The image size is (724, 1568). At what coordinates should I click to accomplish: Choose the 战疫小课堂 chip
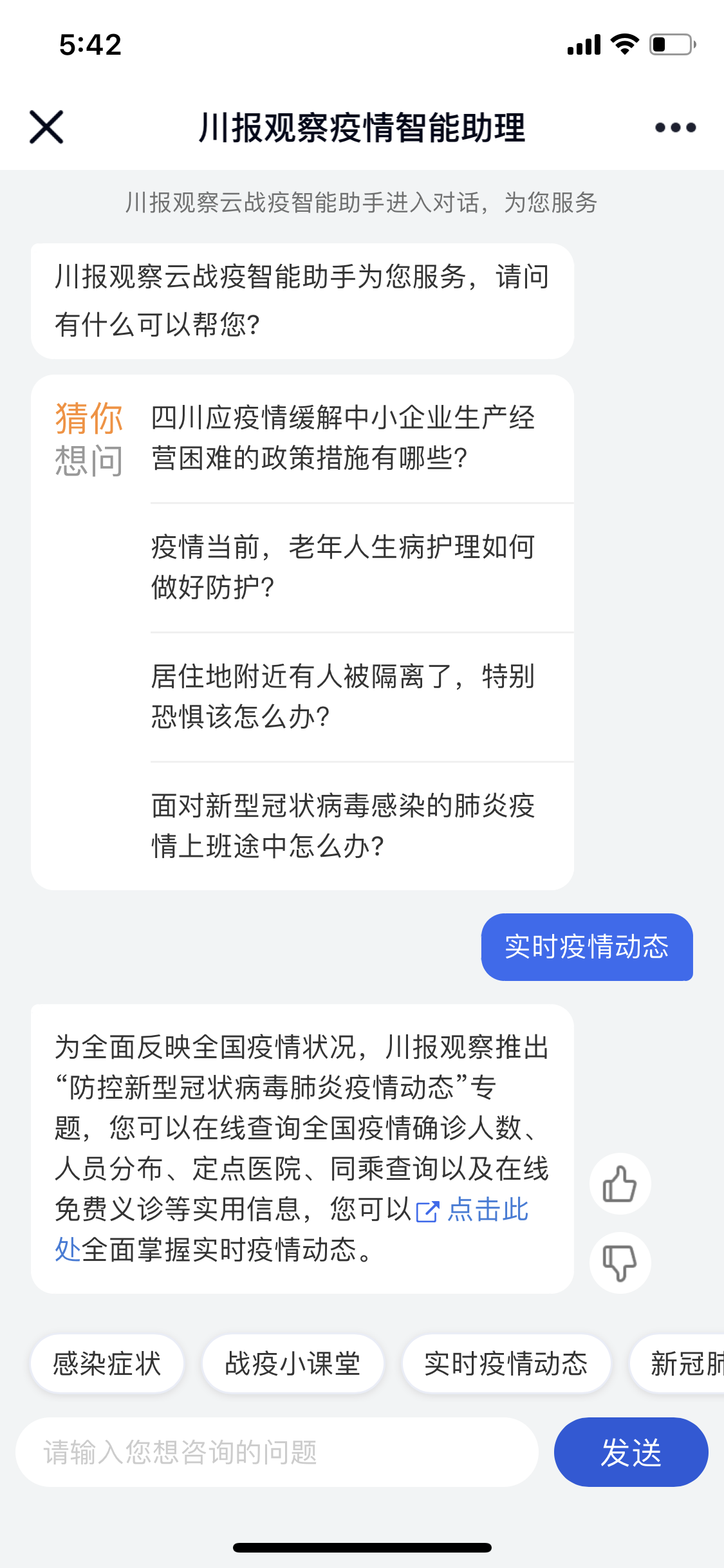[293, 1364]
